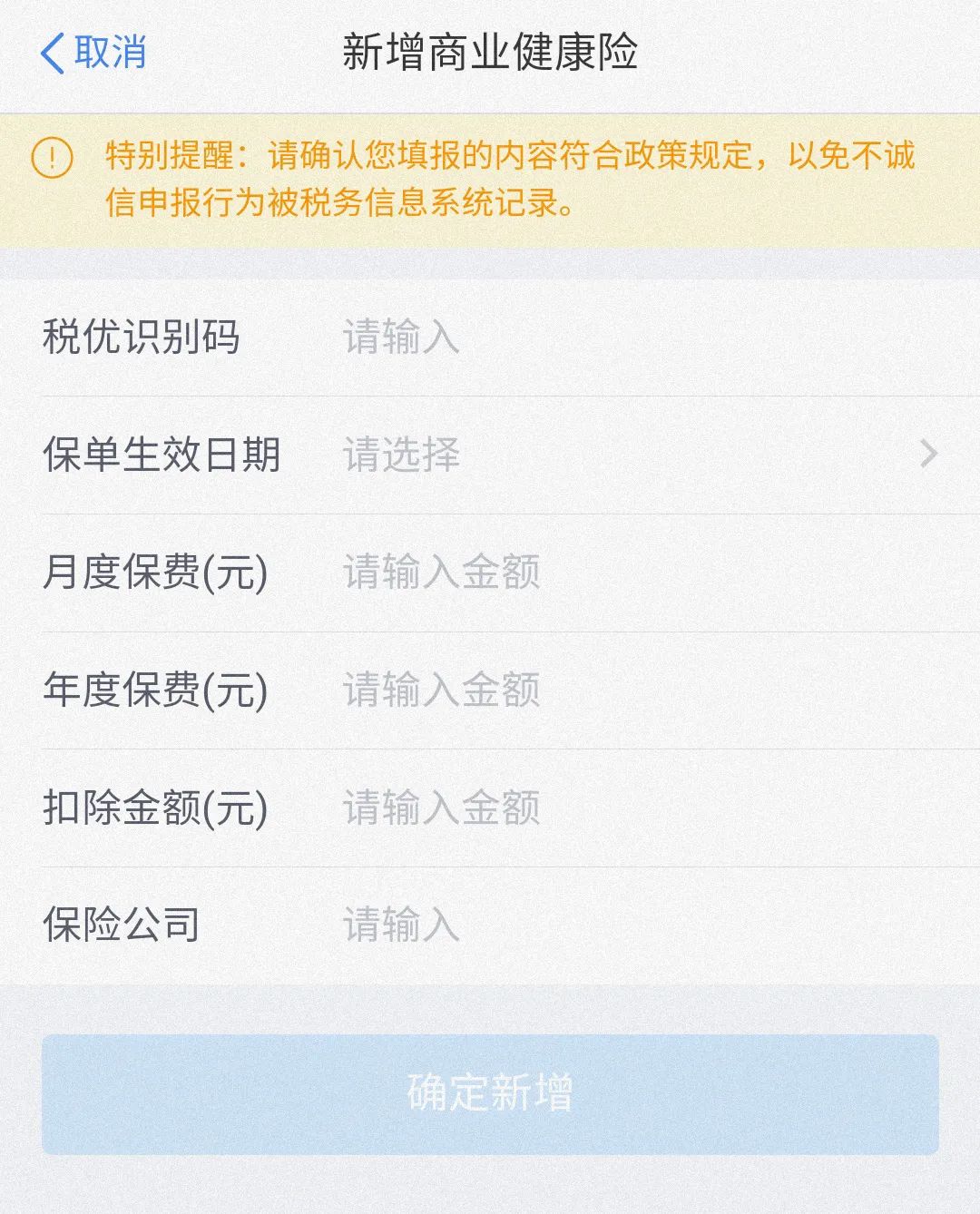Image resolution: width=980 pixels, height=1214 pixels.
Task: Click the 请输入 placeholder for 税优识别码
Action: pyautogui.click(x=397, y=338)
